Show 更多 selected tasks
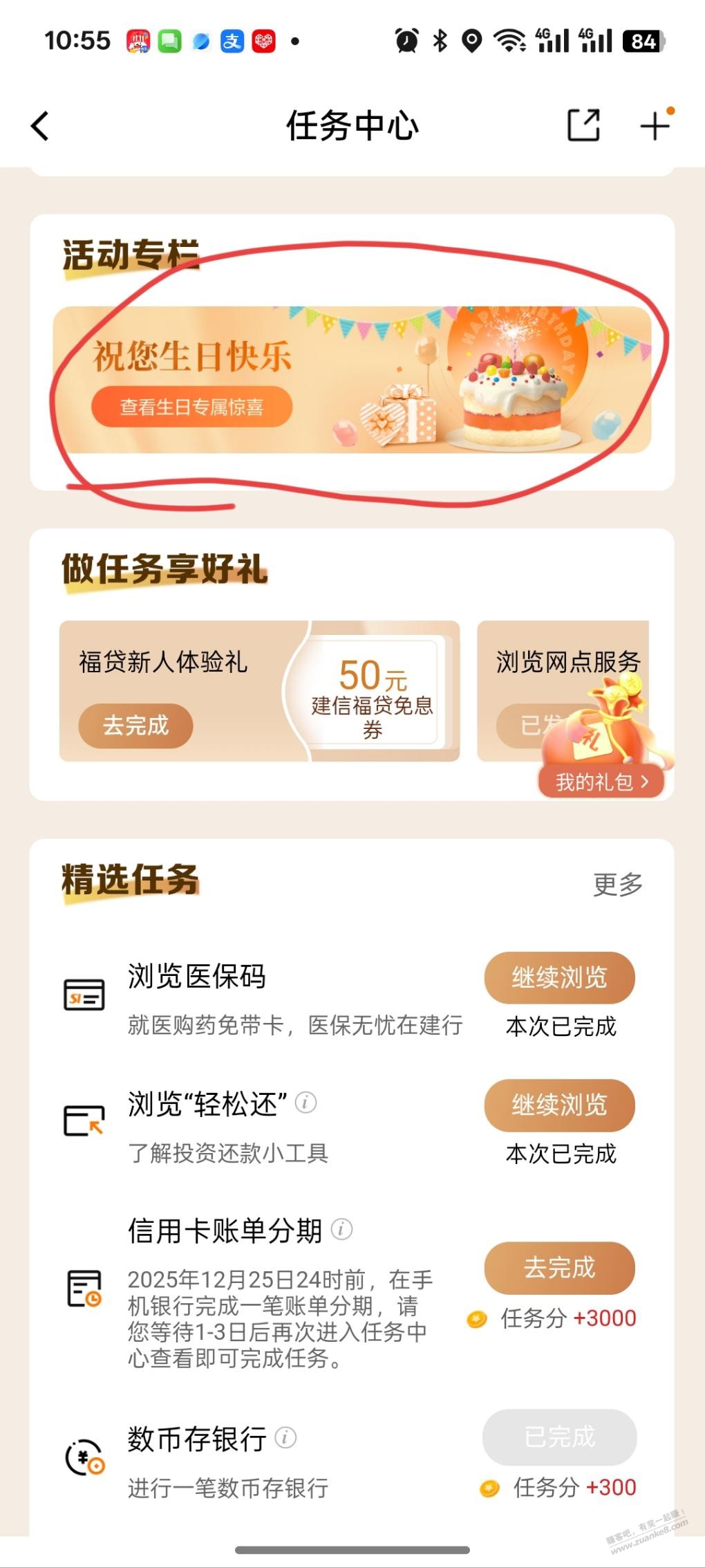 point(617,884)
